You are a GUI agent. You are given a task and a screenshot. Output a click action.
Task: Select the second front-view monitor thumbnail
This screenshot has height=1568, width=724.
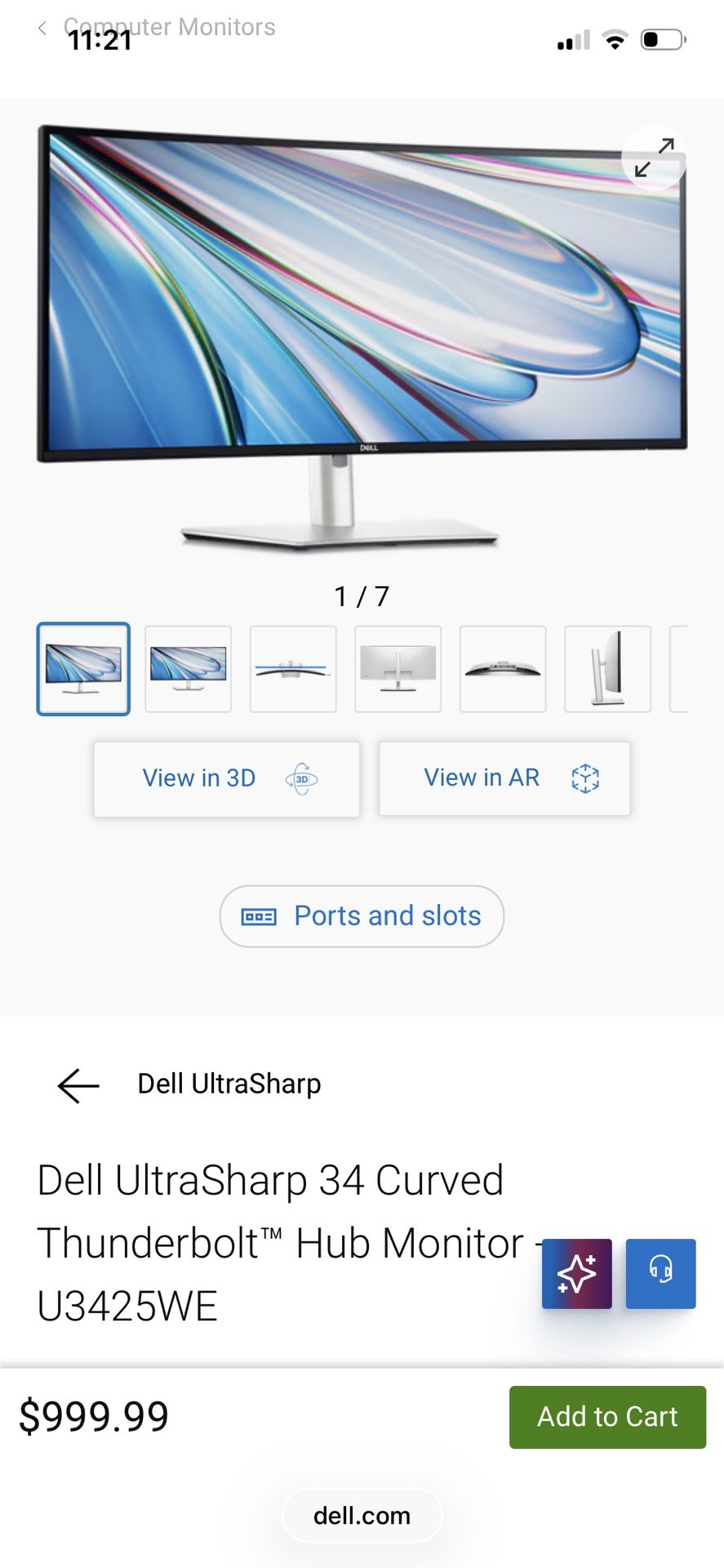(x=188, y=668)
